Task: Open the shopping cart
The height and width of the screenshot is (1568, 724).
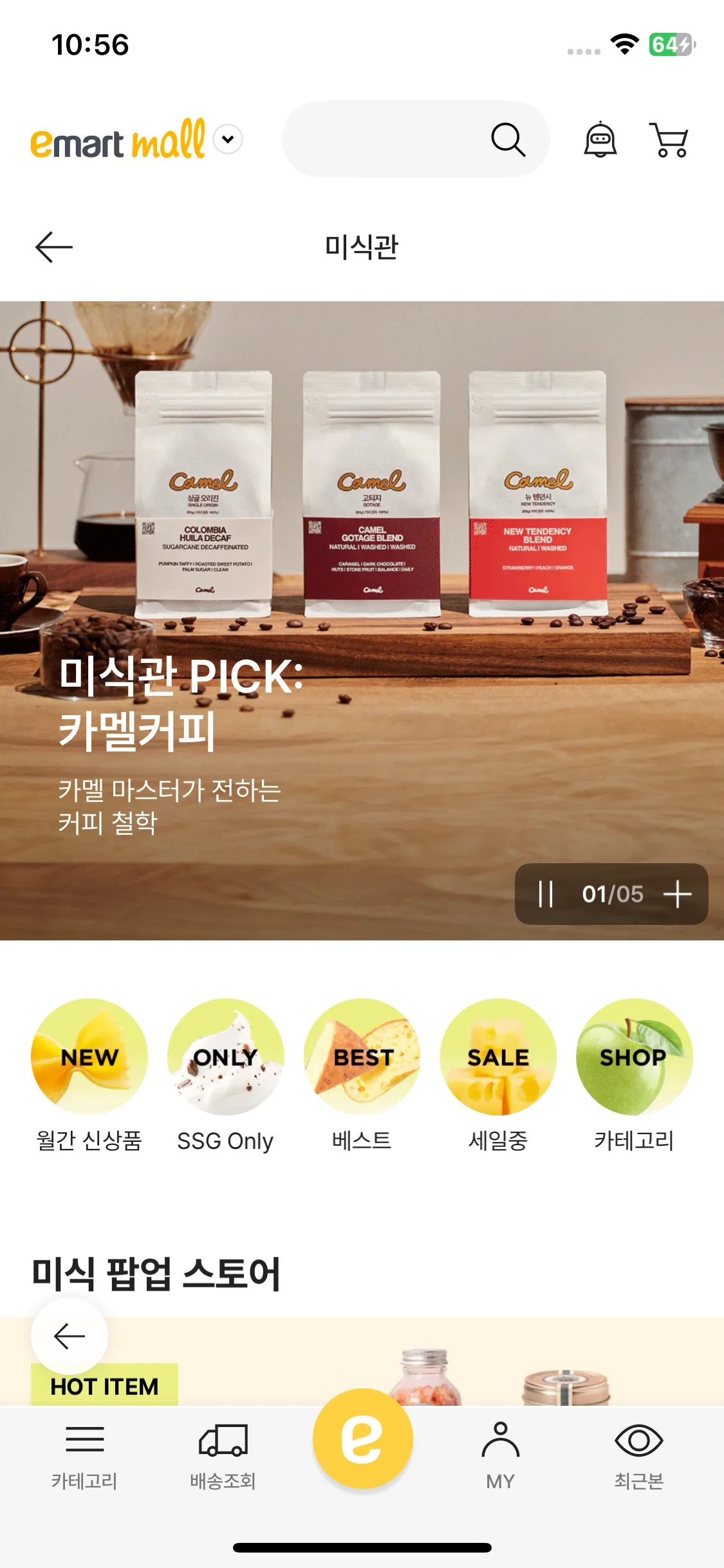Action: pyautogui.click(x=669, y=139)
